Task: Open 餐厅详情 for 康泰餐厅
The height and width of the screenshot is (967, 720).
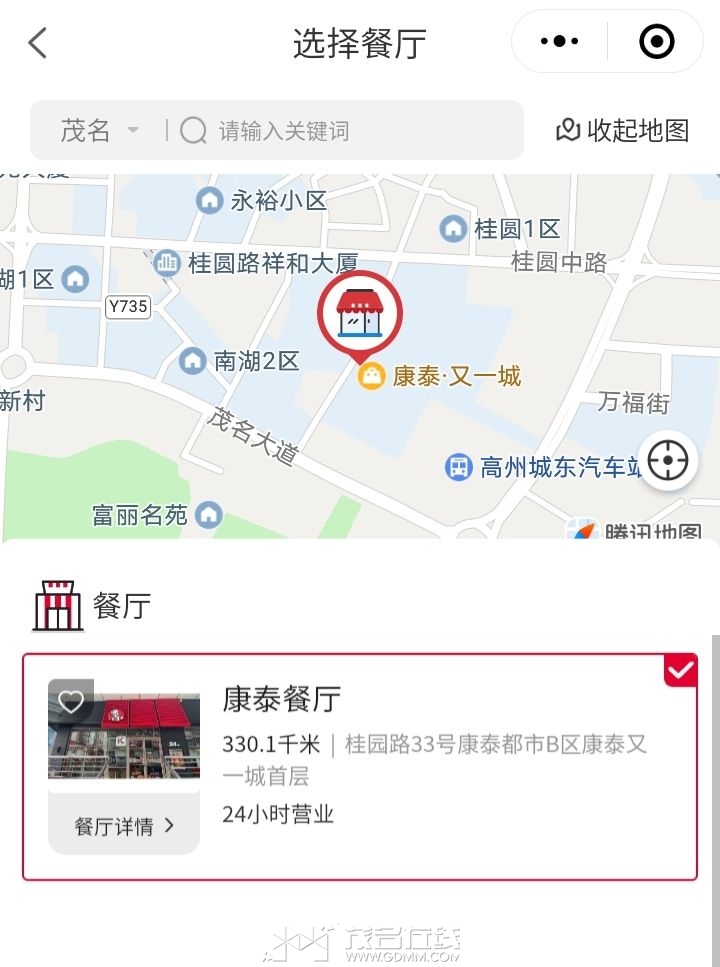Action: pos(124,826)
